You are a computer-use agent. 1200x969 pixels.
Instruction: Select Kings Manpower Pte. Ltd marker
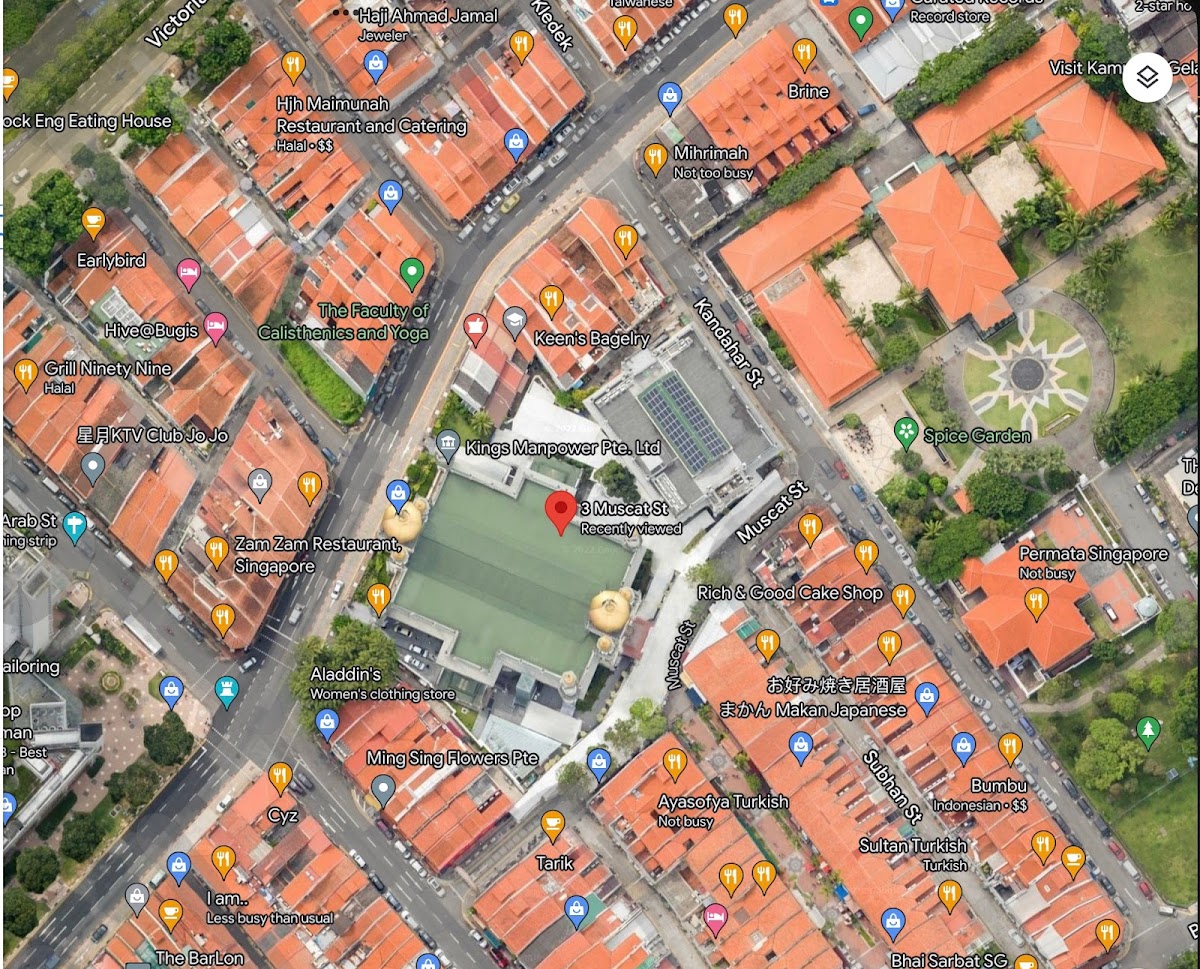(x=448, y=443)
